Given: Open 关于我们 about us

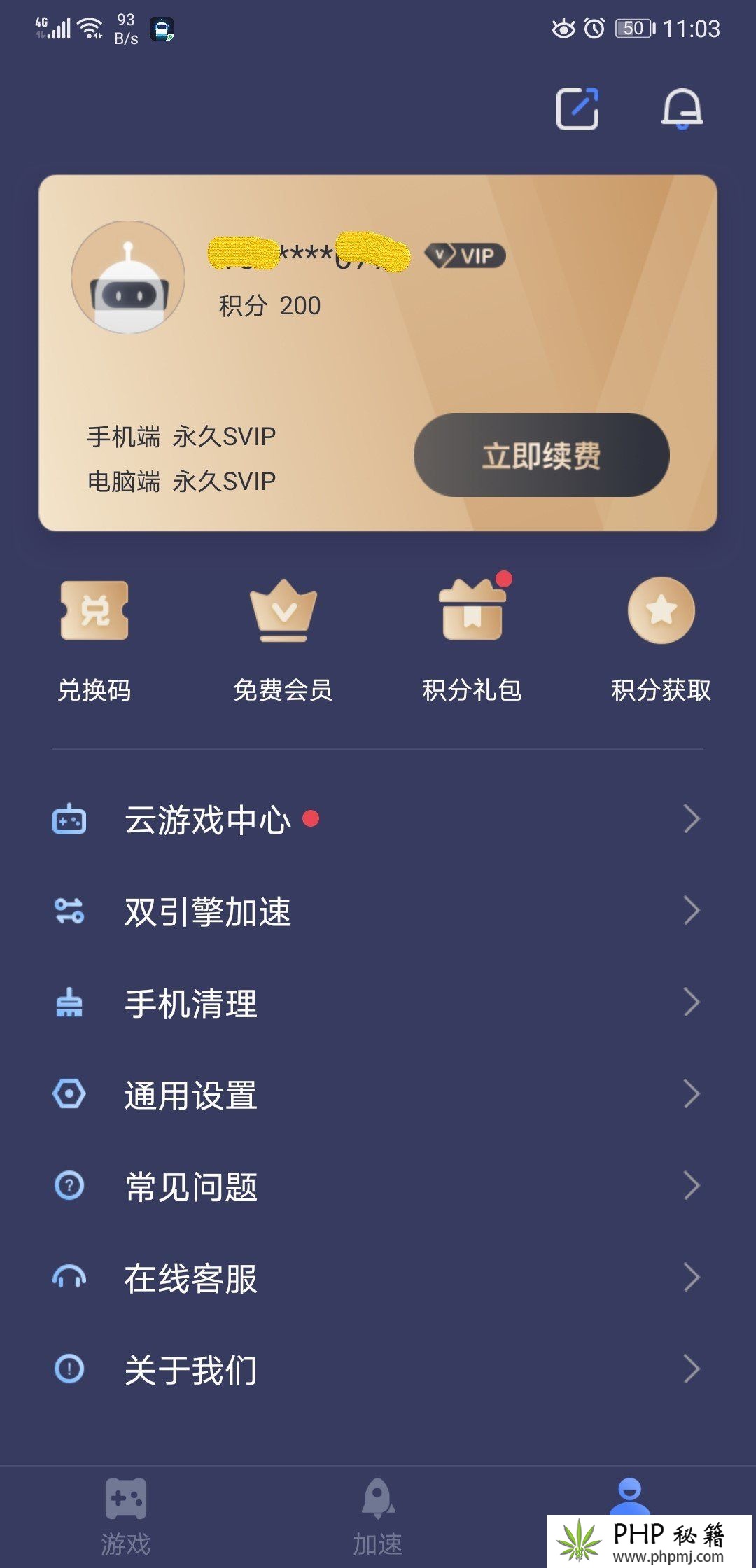Looking at the screenshot, I should (x=378, y=1369).
